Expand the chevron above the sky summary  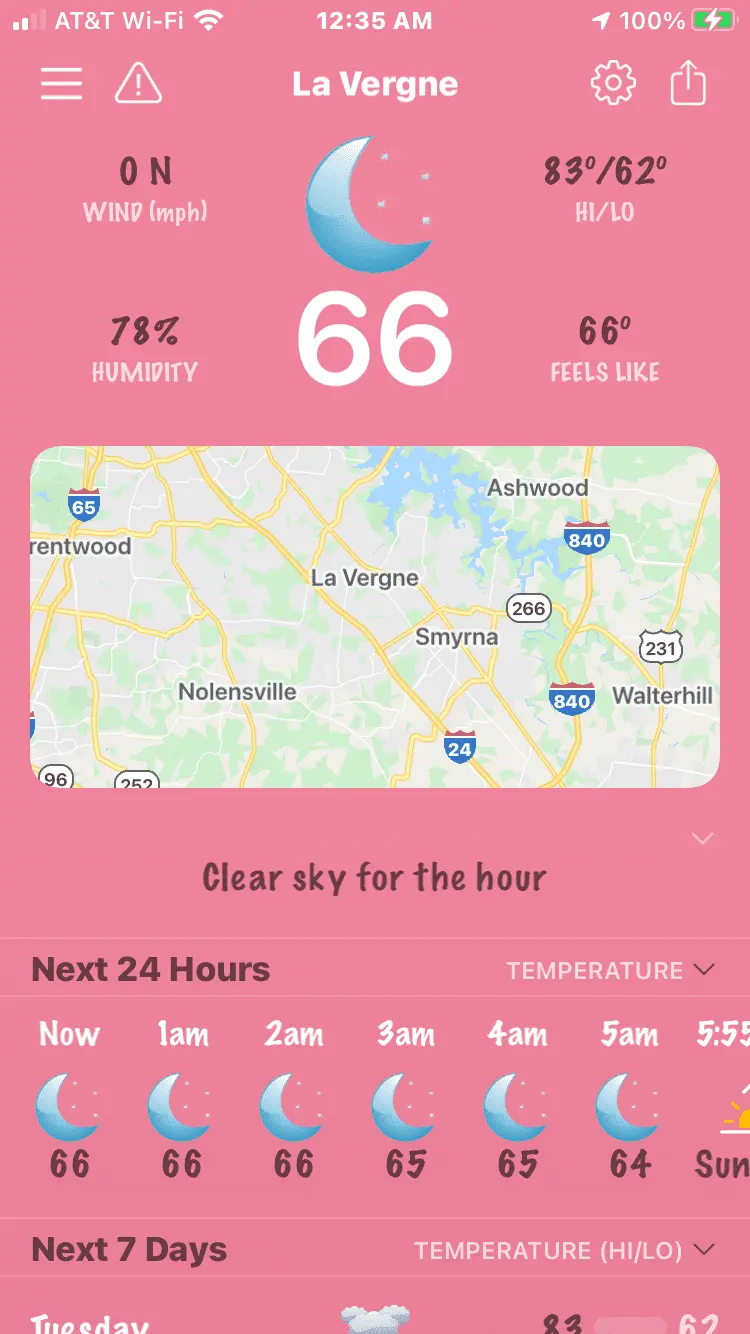(703, 838)
